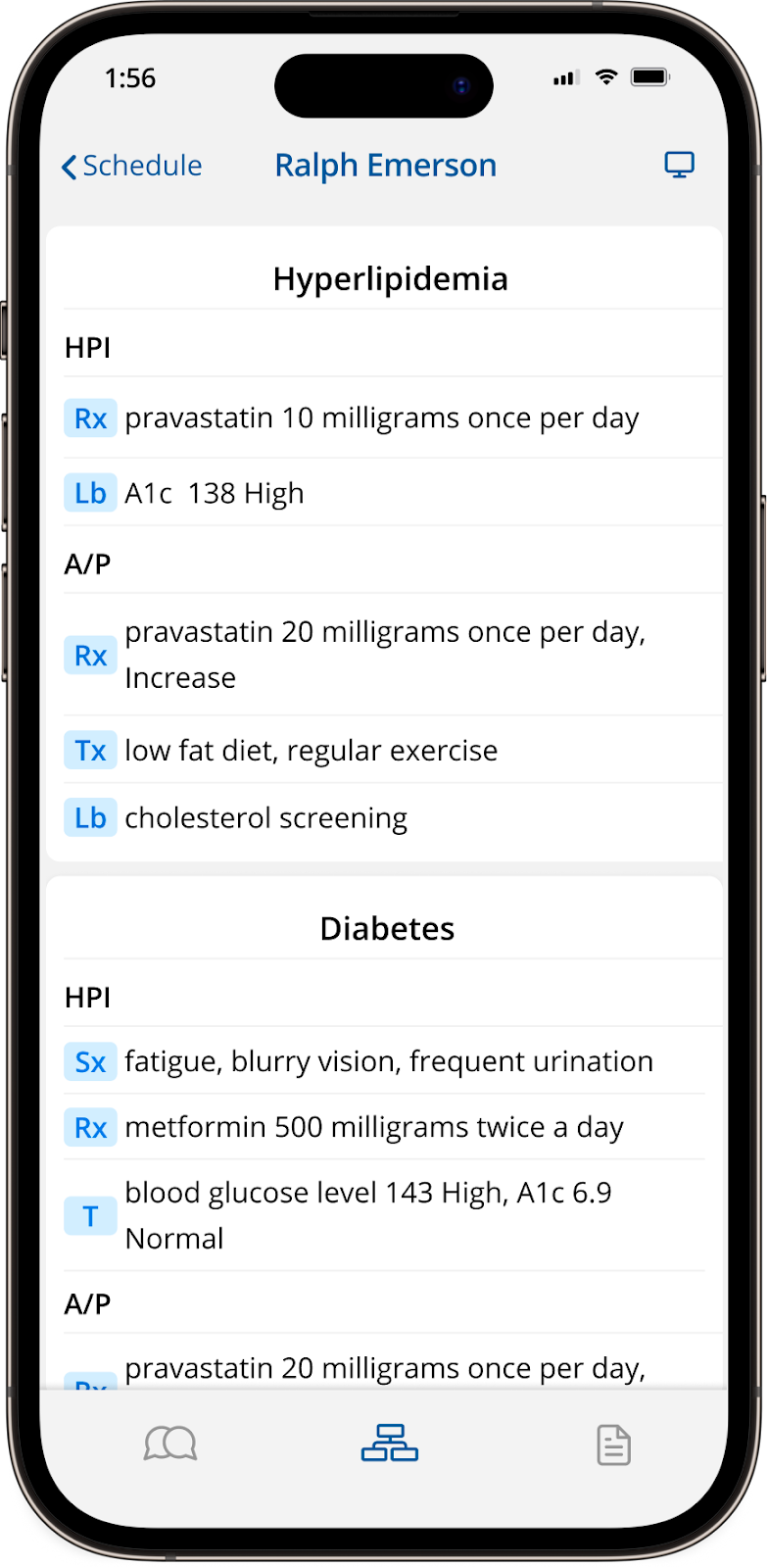Switch to the conversation bubbles tab
Viewport: 768px width, 1568px height.
point(170,1444)
